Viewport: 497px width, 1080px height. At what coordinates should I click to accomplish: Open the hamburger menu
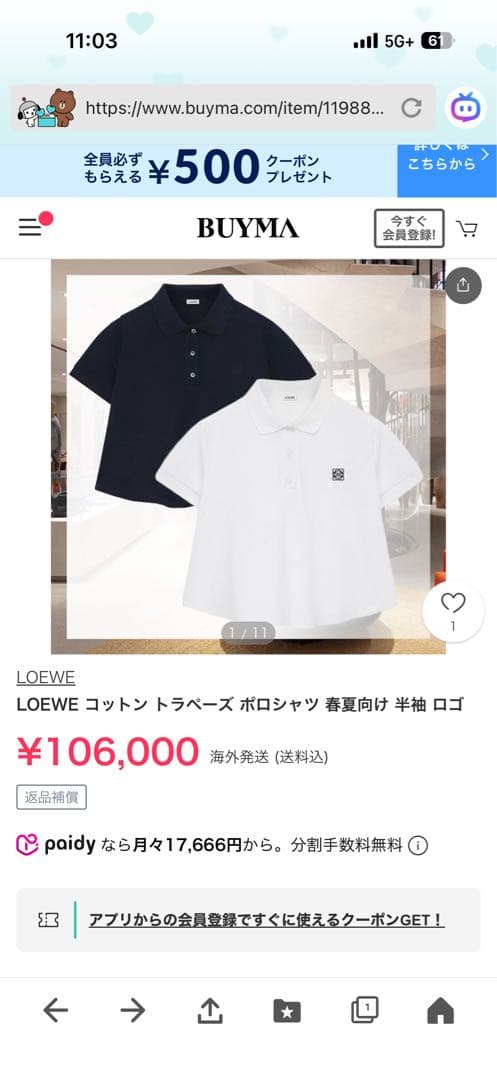coord(30,227)
